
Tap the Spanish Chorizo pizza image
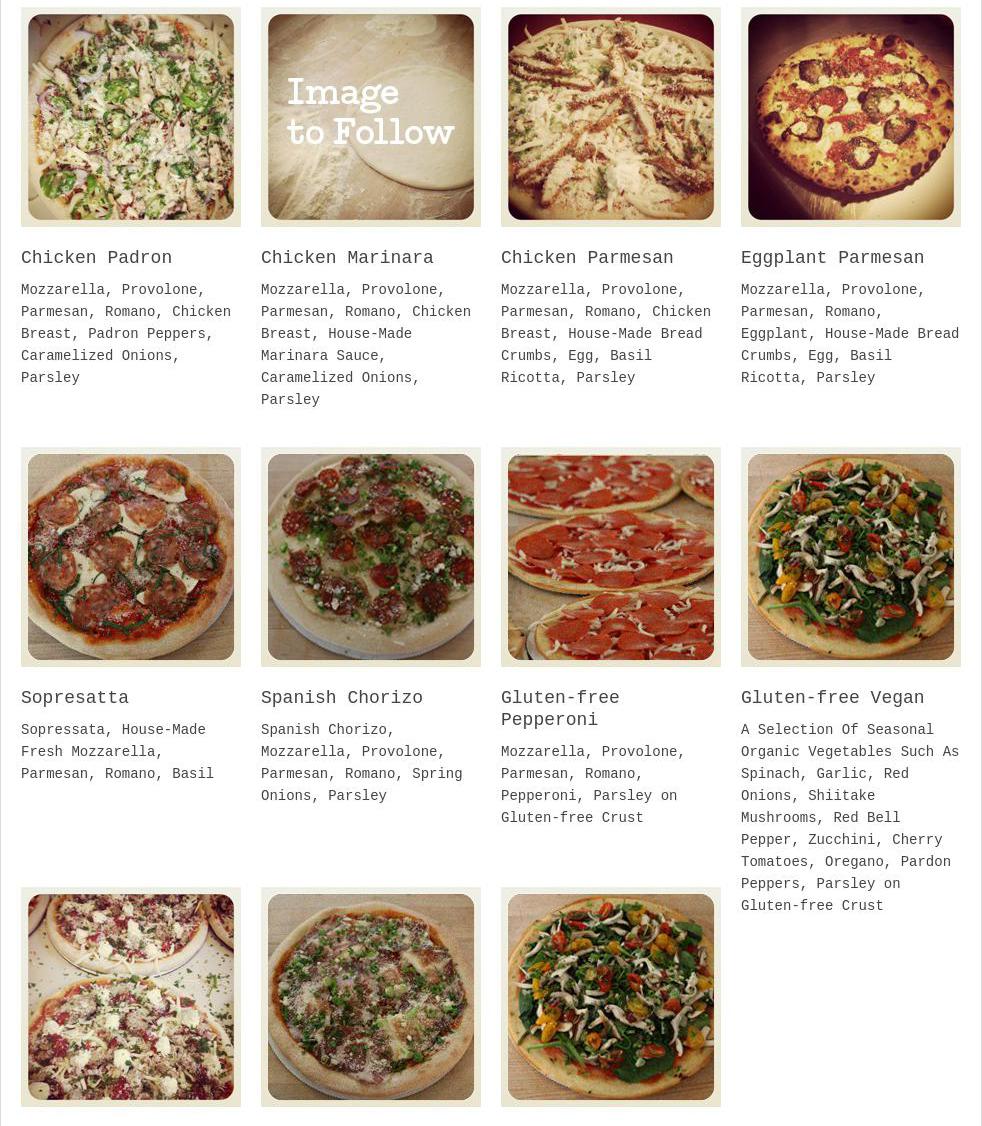tap(371, 557)
